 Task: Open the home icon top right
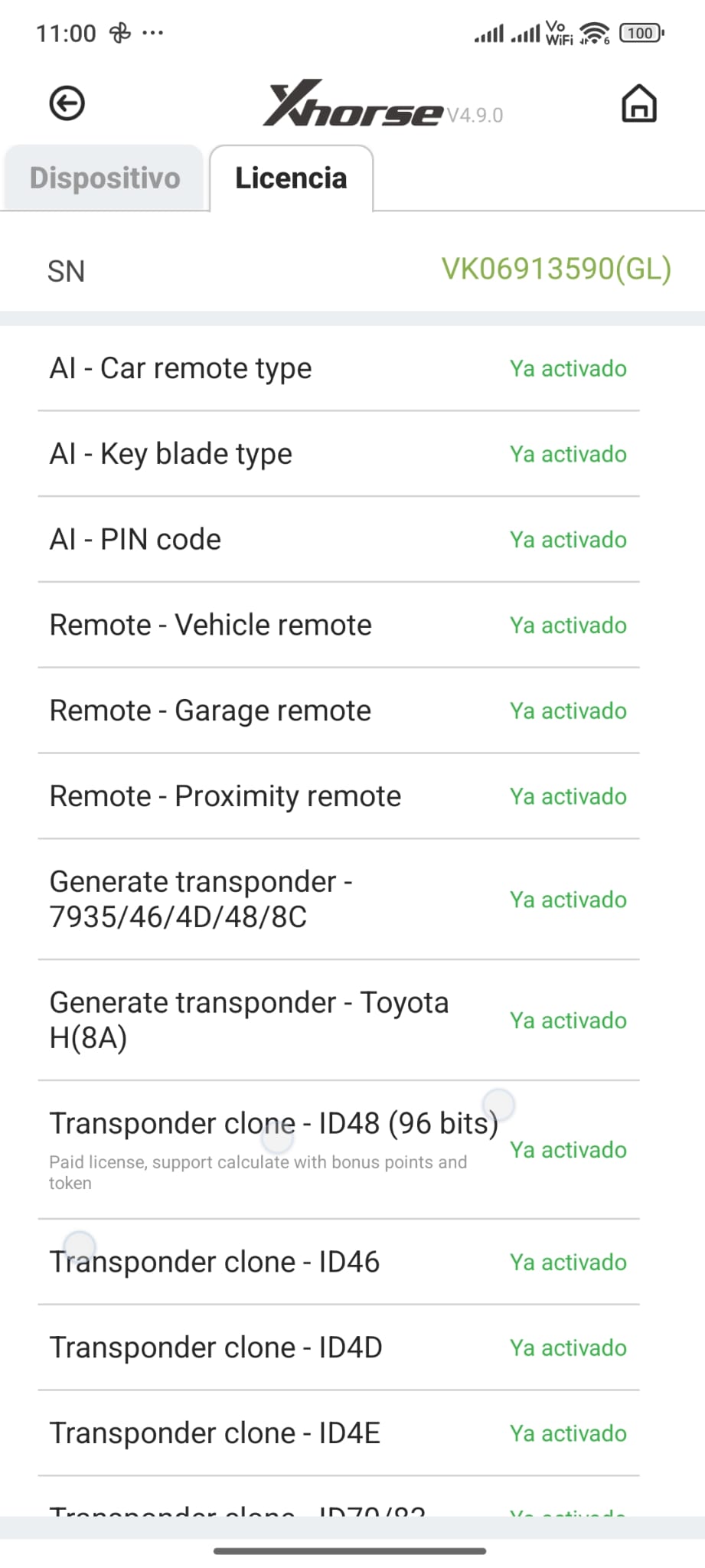tap(640, 105)
